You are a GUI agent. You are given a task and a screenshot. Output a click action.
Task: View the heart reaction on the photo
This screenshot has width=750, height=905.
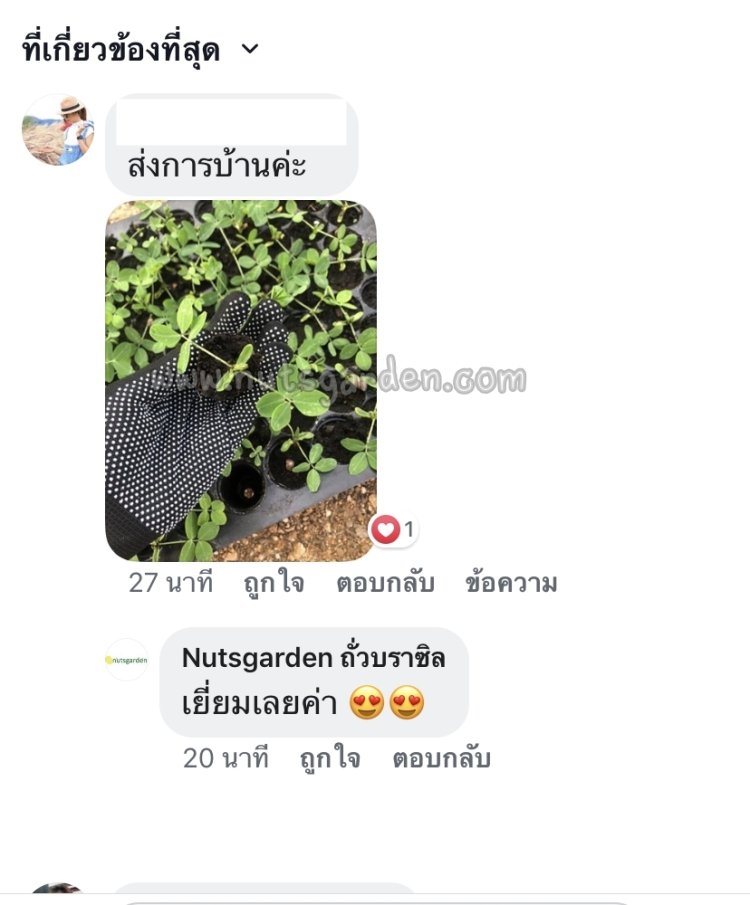(x=393, y=530)
